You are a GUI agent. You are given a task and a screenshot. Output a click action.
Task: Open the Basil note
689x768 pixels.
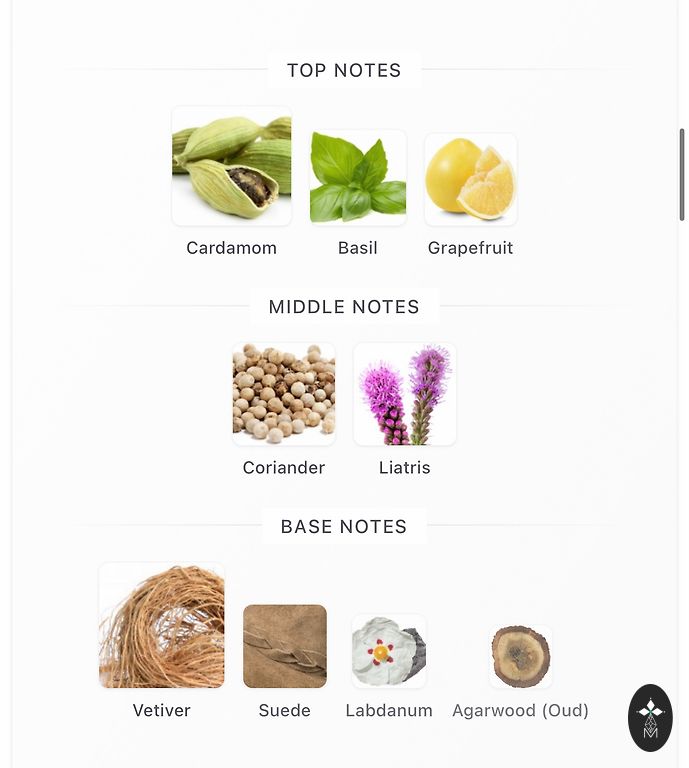(357, 178)
